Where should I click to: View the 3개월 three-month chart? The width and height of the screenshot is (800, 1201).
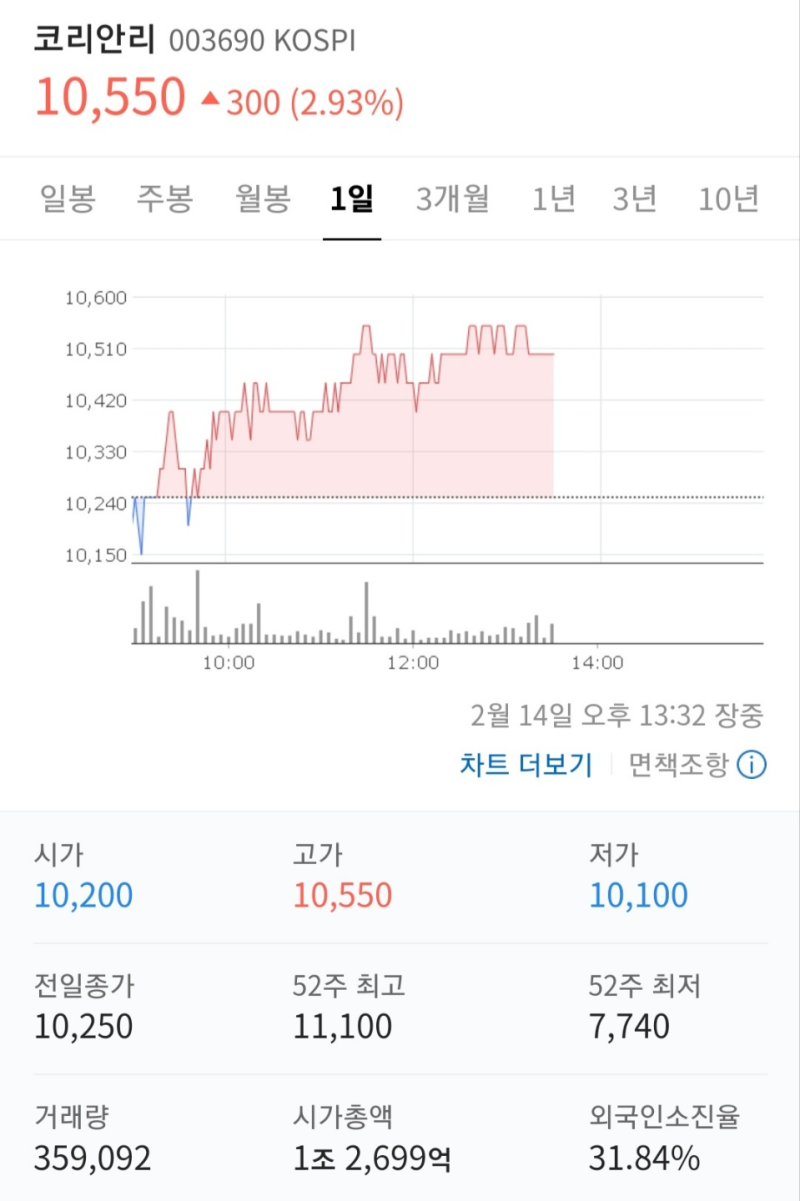450,199
